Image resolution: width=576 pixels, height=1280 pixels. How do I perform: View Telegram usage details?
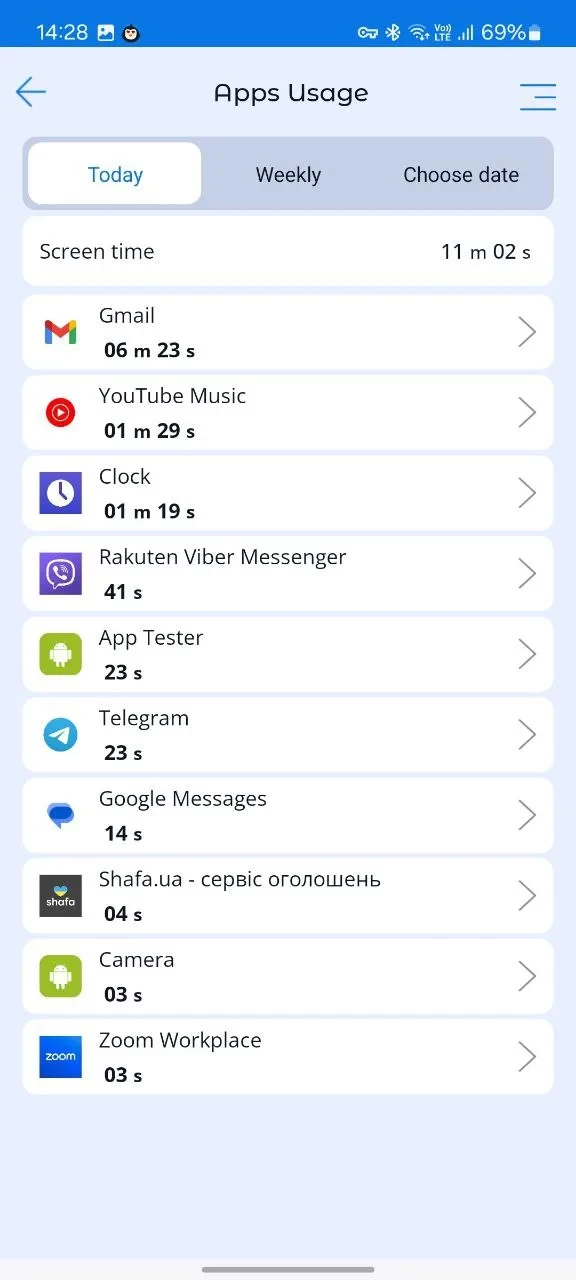(288, 734)
